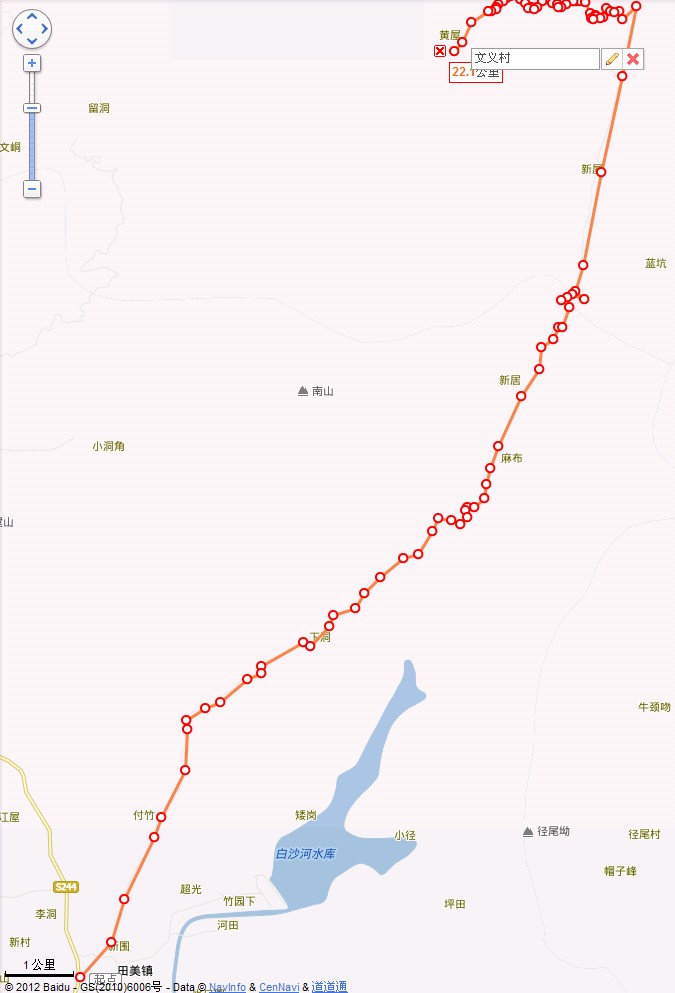Zoom out with the bottom minus button
The height and width of the screenshot is (993, 675).
pyautogui.click(x=32, y=189)
